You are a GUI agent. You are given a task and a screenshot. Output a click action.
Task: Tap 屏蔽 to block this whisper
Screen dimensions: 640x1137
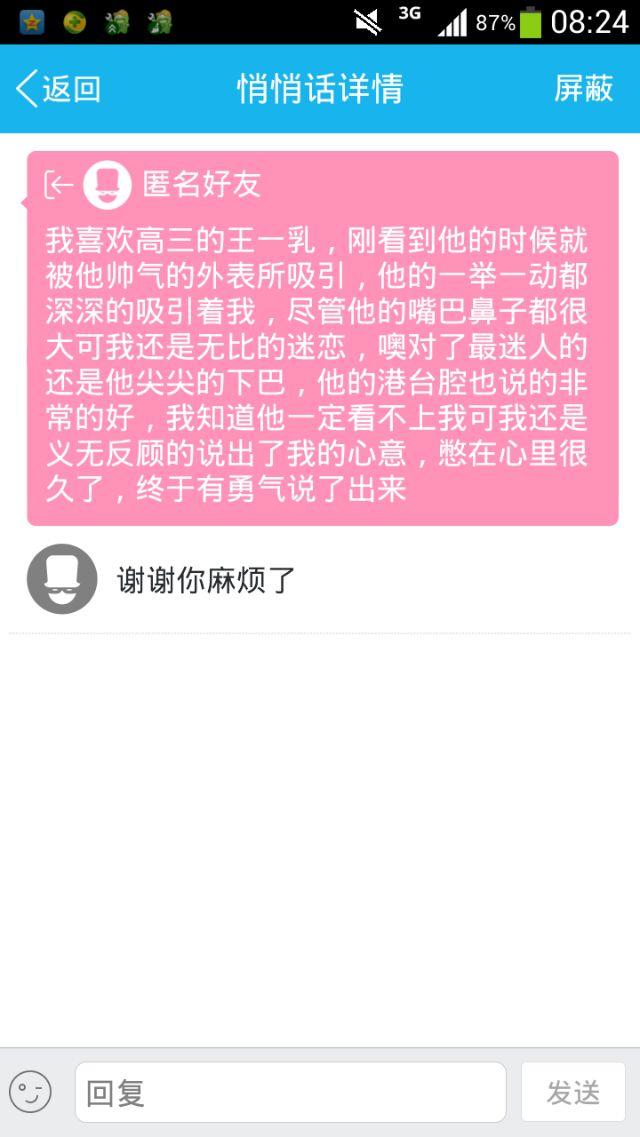(583, 88)
